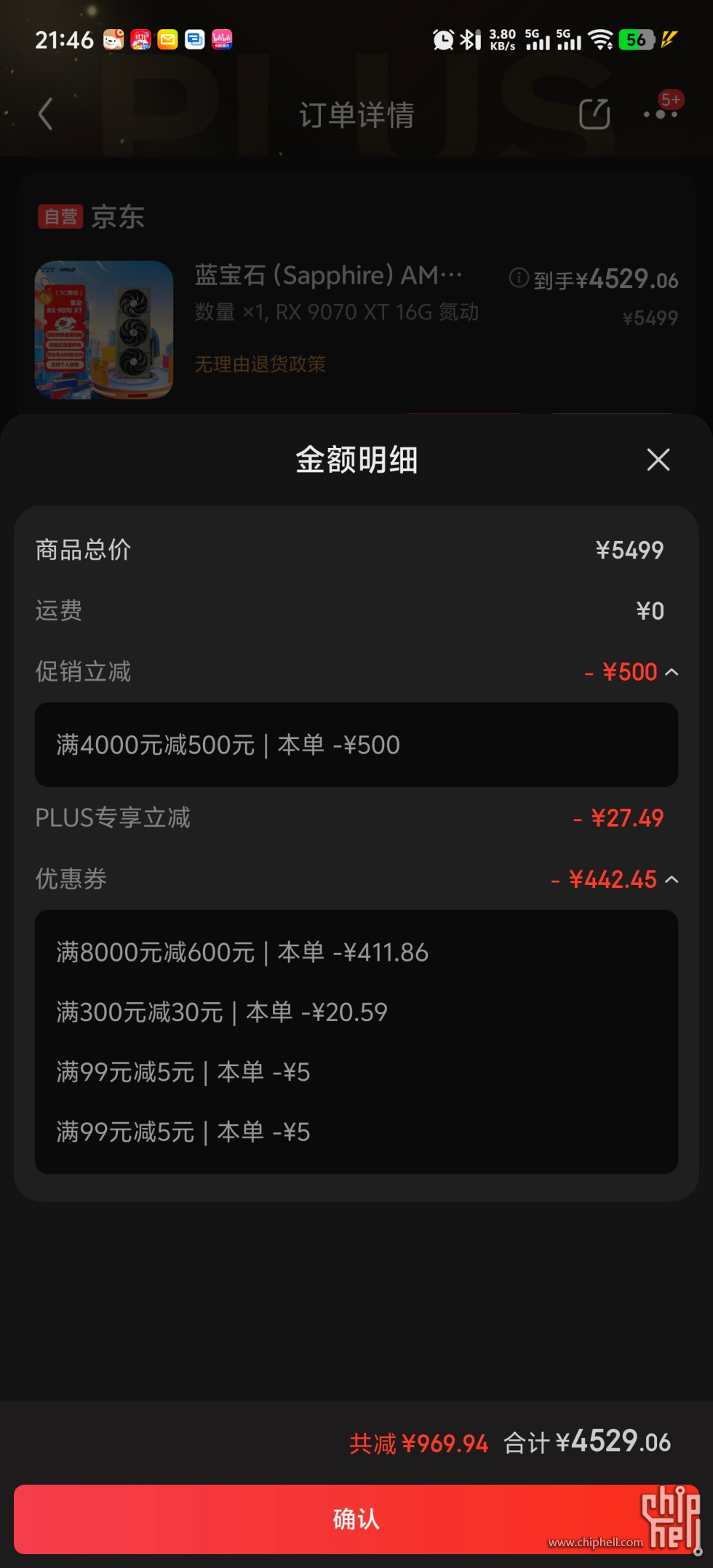Open the 蓝宝石 (Sapphire) product title

click(327, 275)
